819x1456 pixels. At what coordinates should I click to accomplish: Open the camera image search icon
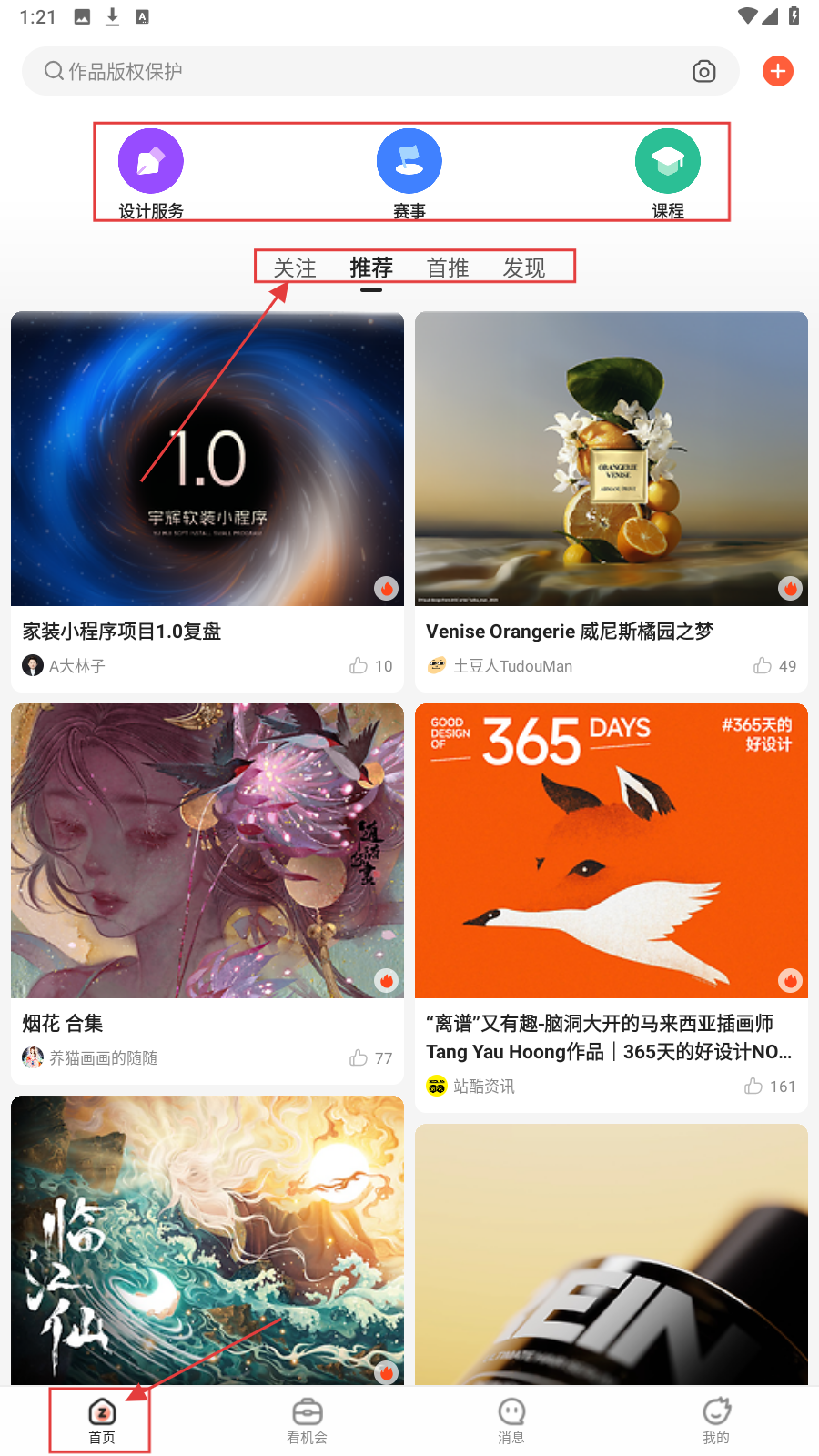[703, 71]
